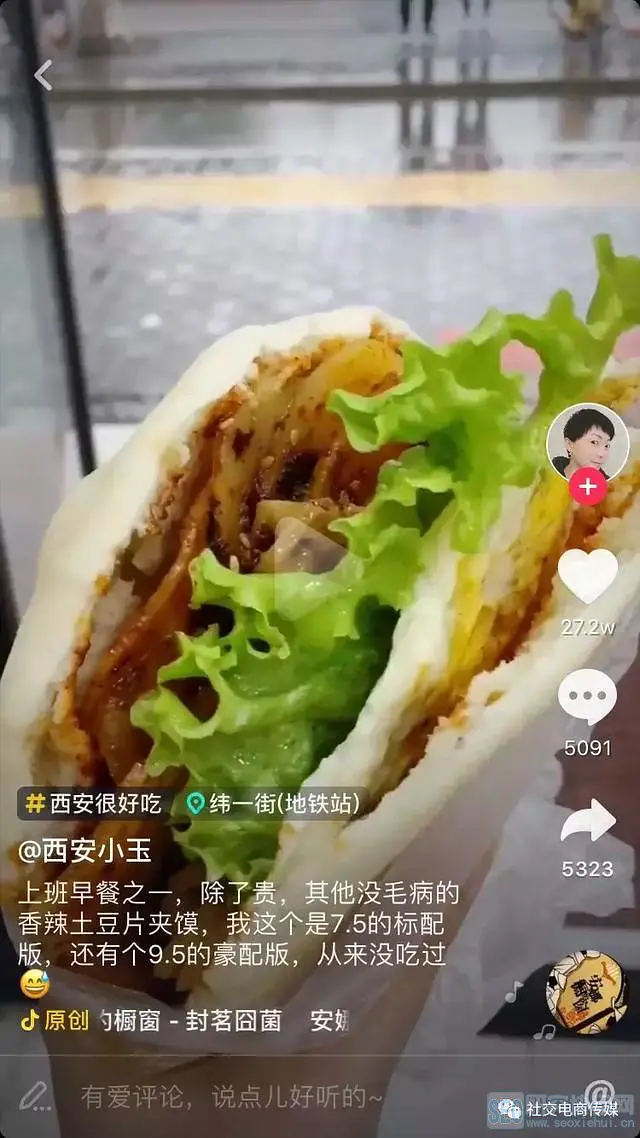The width and height of the screenshot is (640, 1138).
Task: Tap the comment field 有爱评论，说点儿好听的~
Action: point(230,1097)
